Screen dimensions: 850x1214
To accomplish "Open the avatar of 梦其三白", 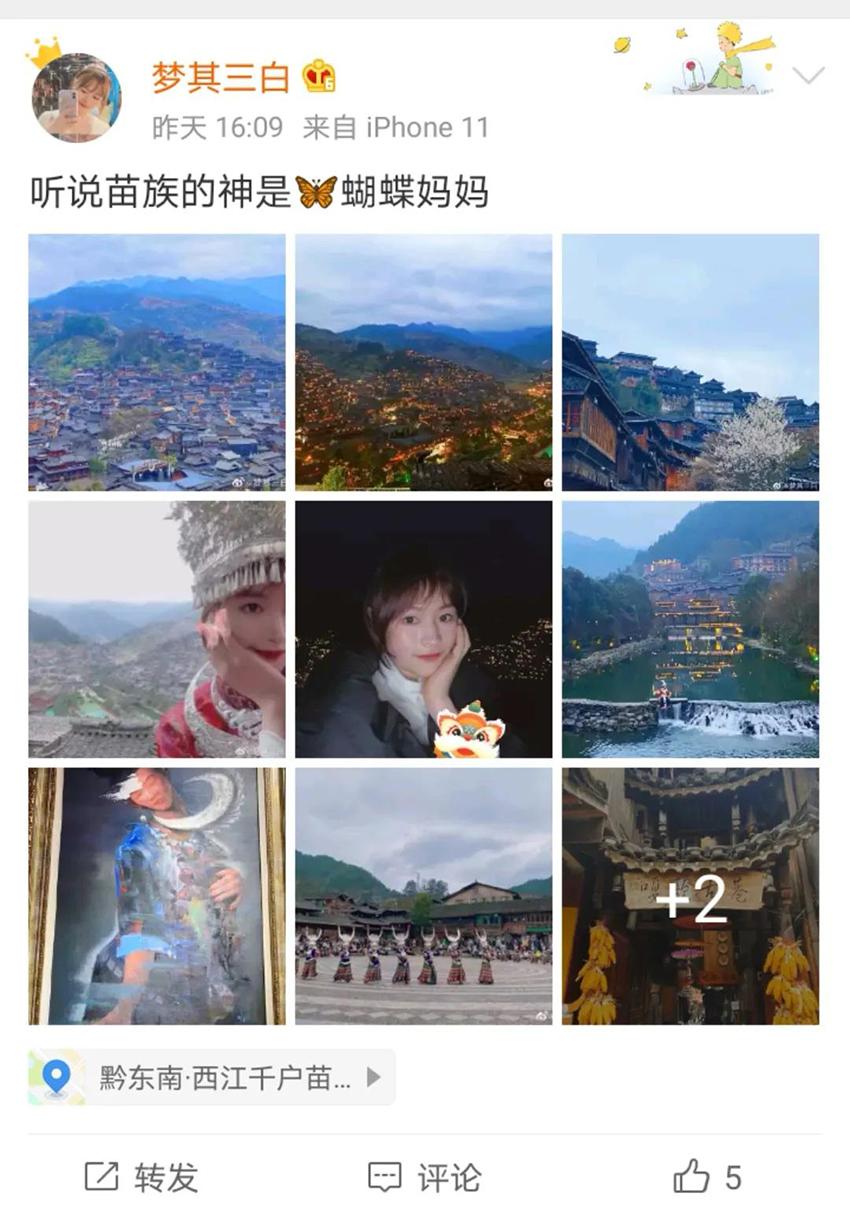I will (76, 97).
